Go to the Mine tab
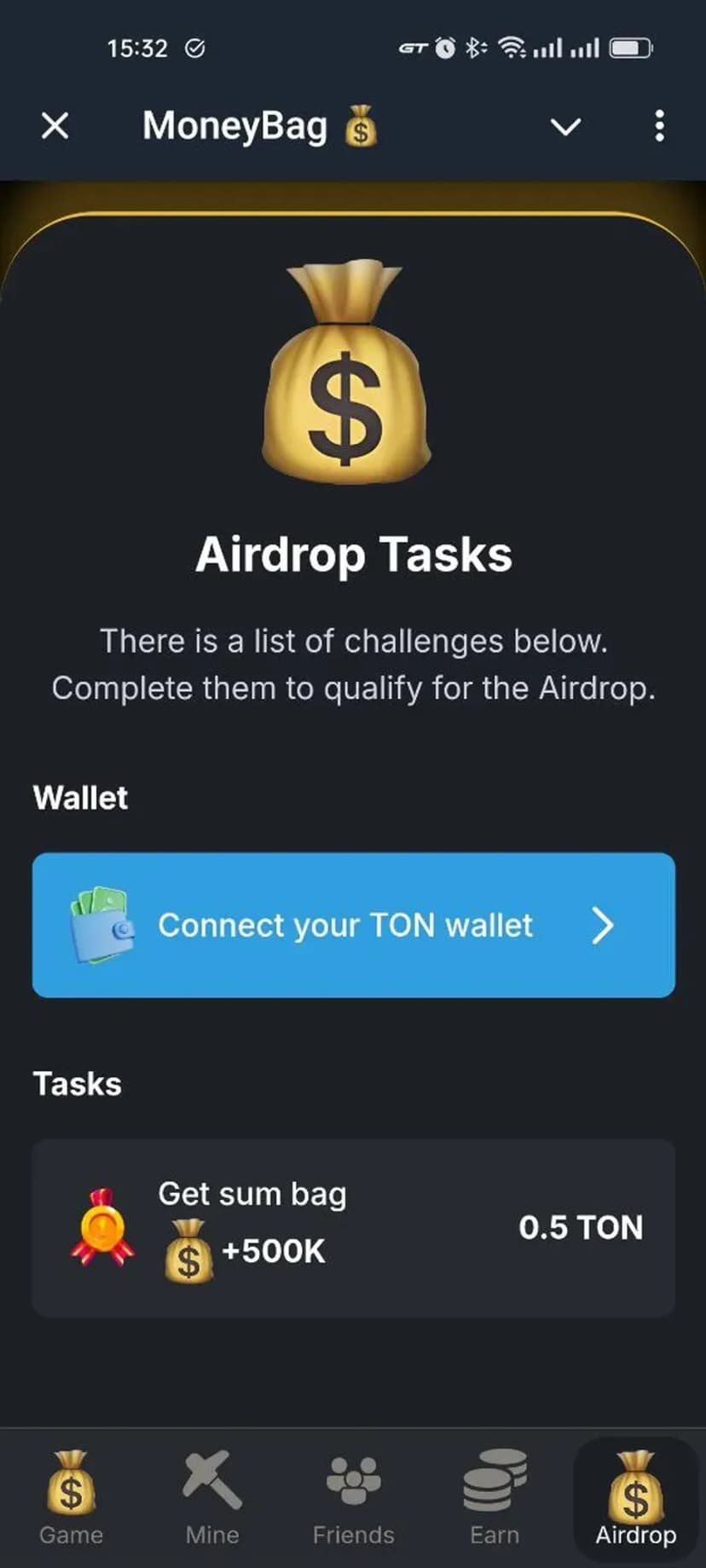 (212, 1498)
